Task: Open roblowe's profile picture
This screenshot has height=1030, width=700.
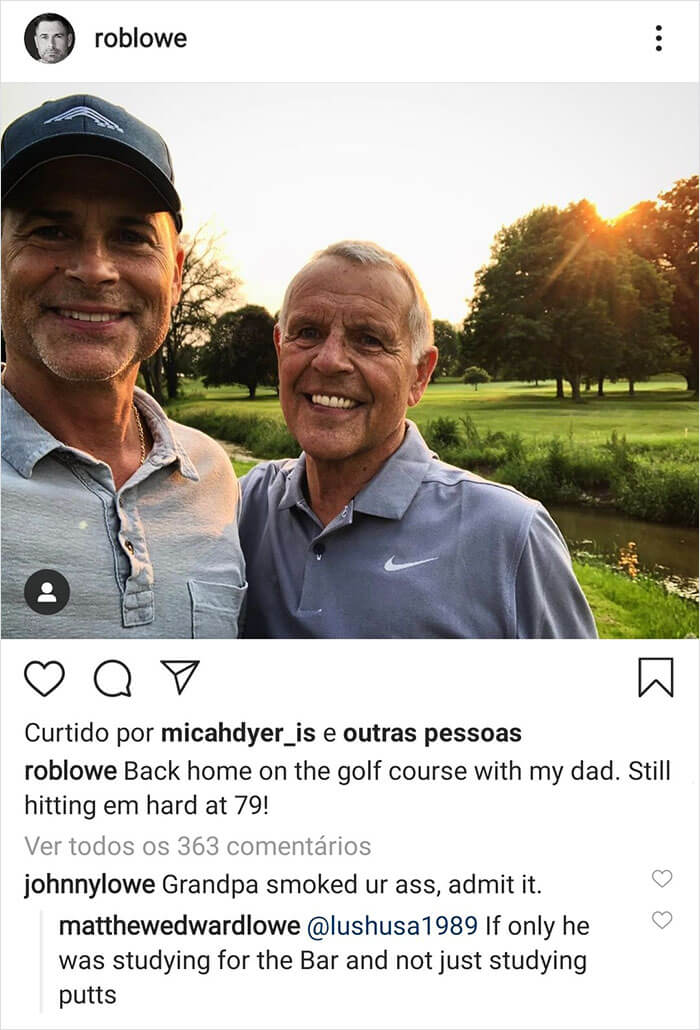Action: pyautogui.click(x=49, y=39)
